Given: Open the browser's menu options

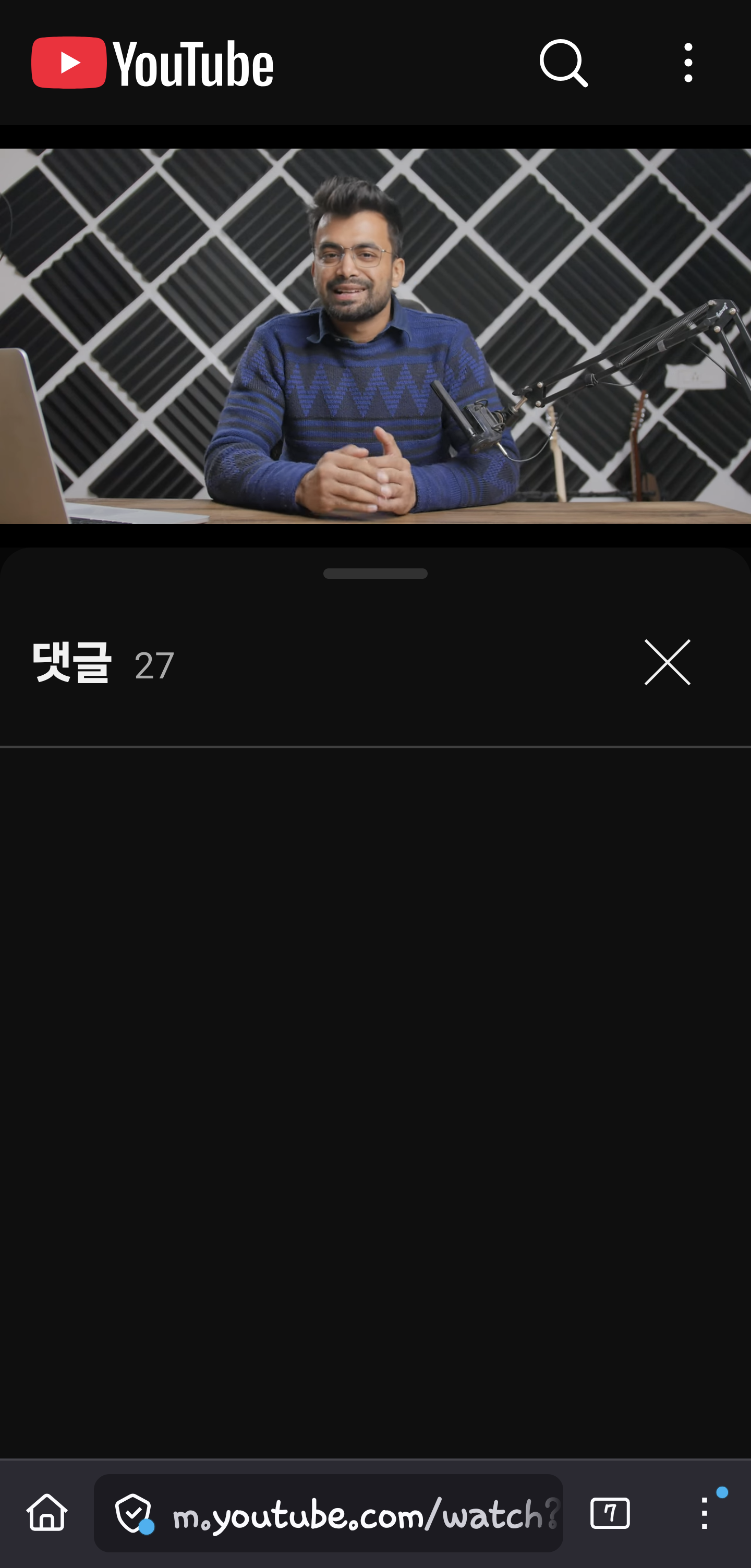Looking at the screenshot, I should click(704, 1513).
